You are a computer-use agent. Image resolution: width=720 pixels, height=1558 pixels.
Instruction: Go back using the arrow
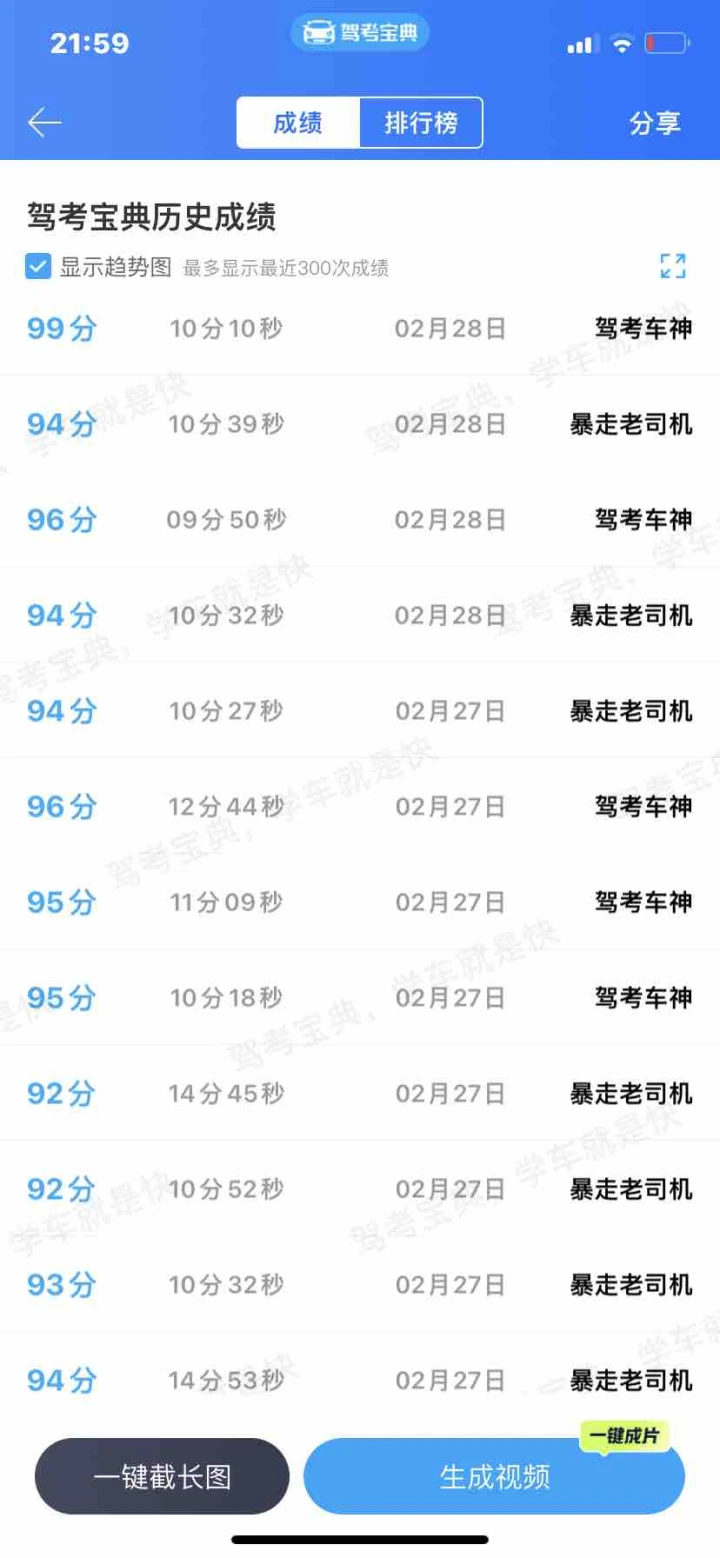45,123
